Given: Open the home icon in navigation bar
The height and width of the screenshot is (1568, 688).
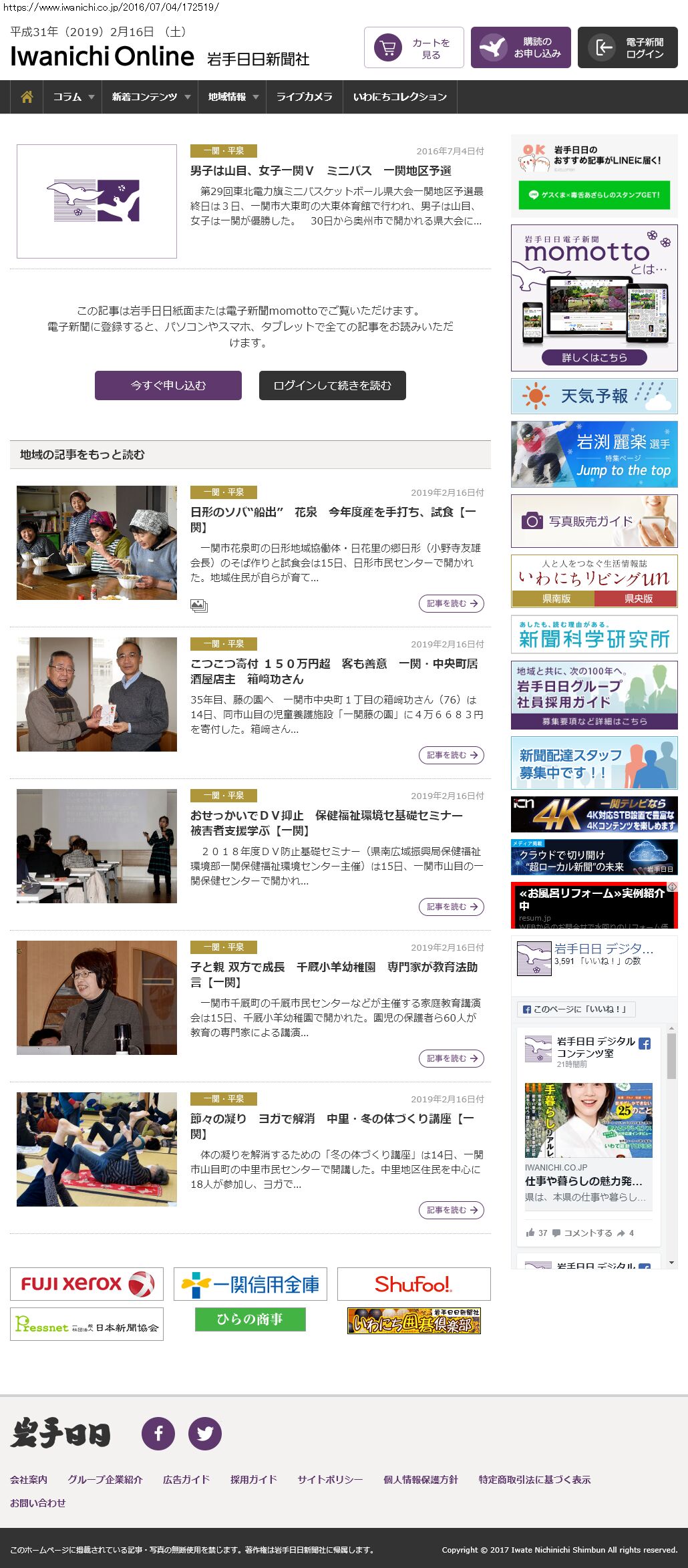Looking at the screenshot, I should coord(27,97).
